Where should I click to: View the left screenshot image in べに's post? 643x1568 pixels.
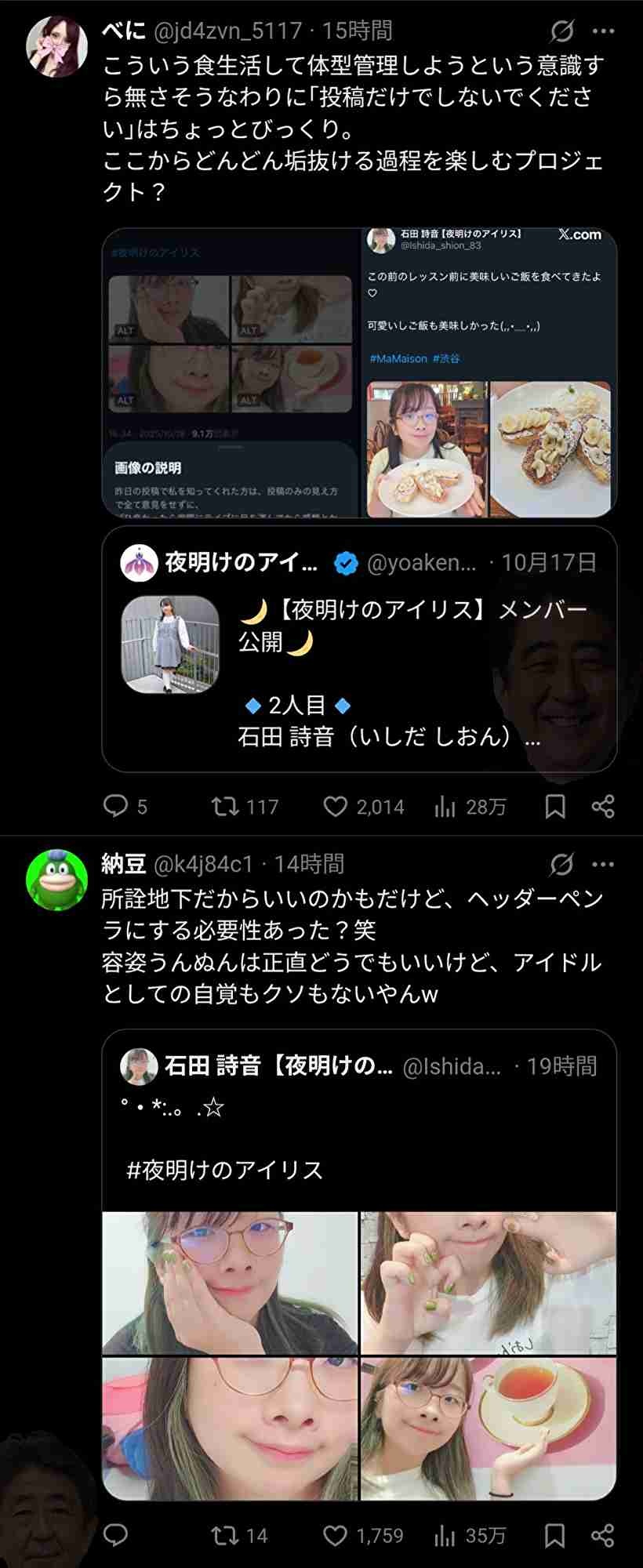(x=231, y=373)
